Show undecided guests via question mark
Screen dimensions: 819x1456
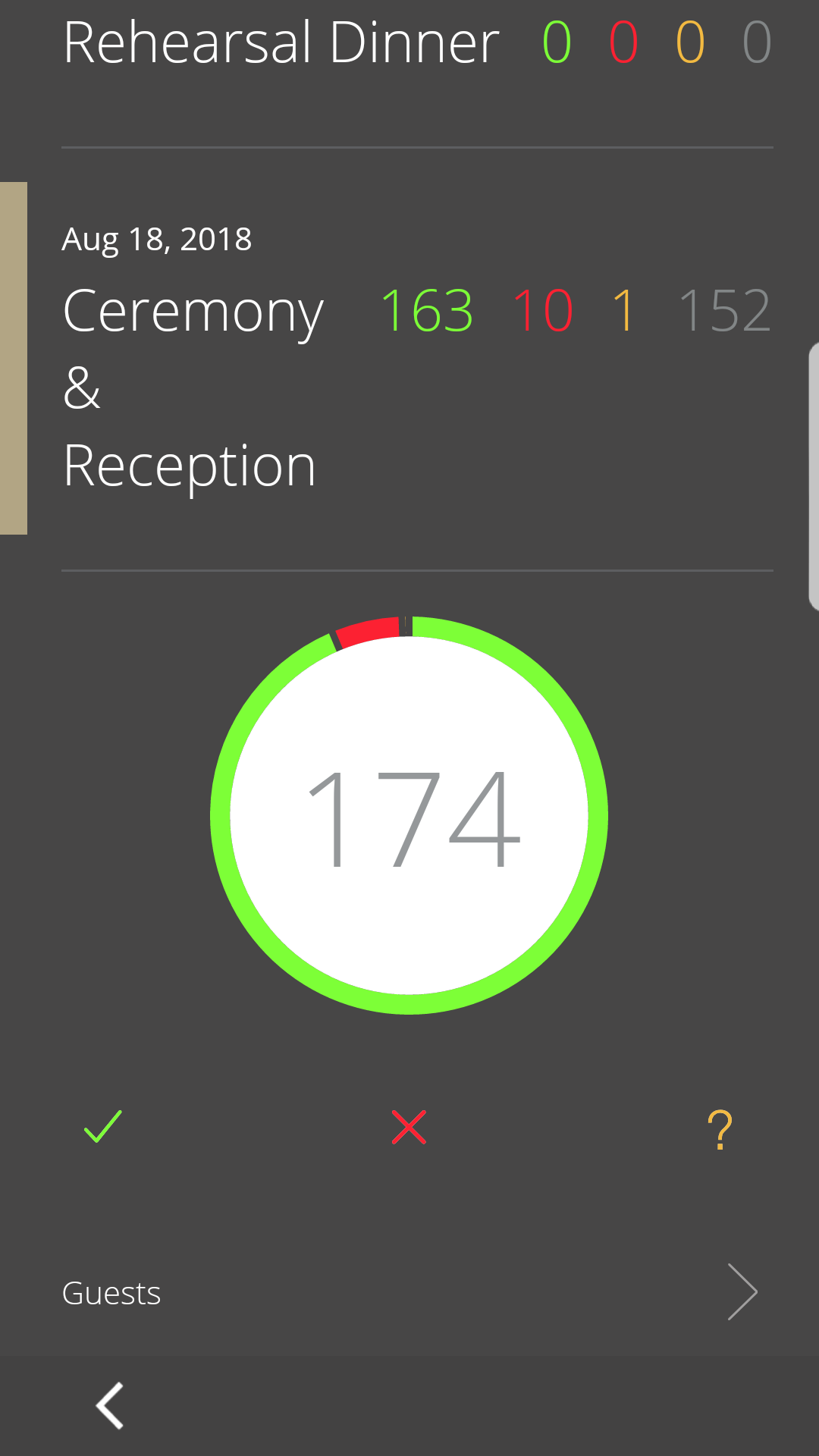[x=720, y=1129]
